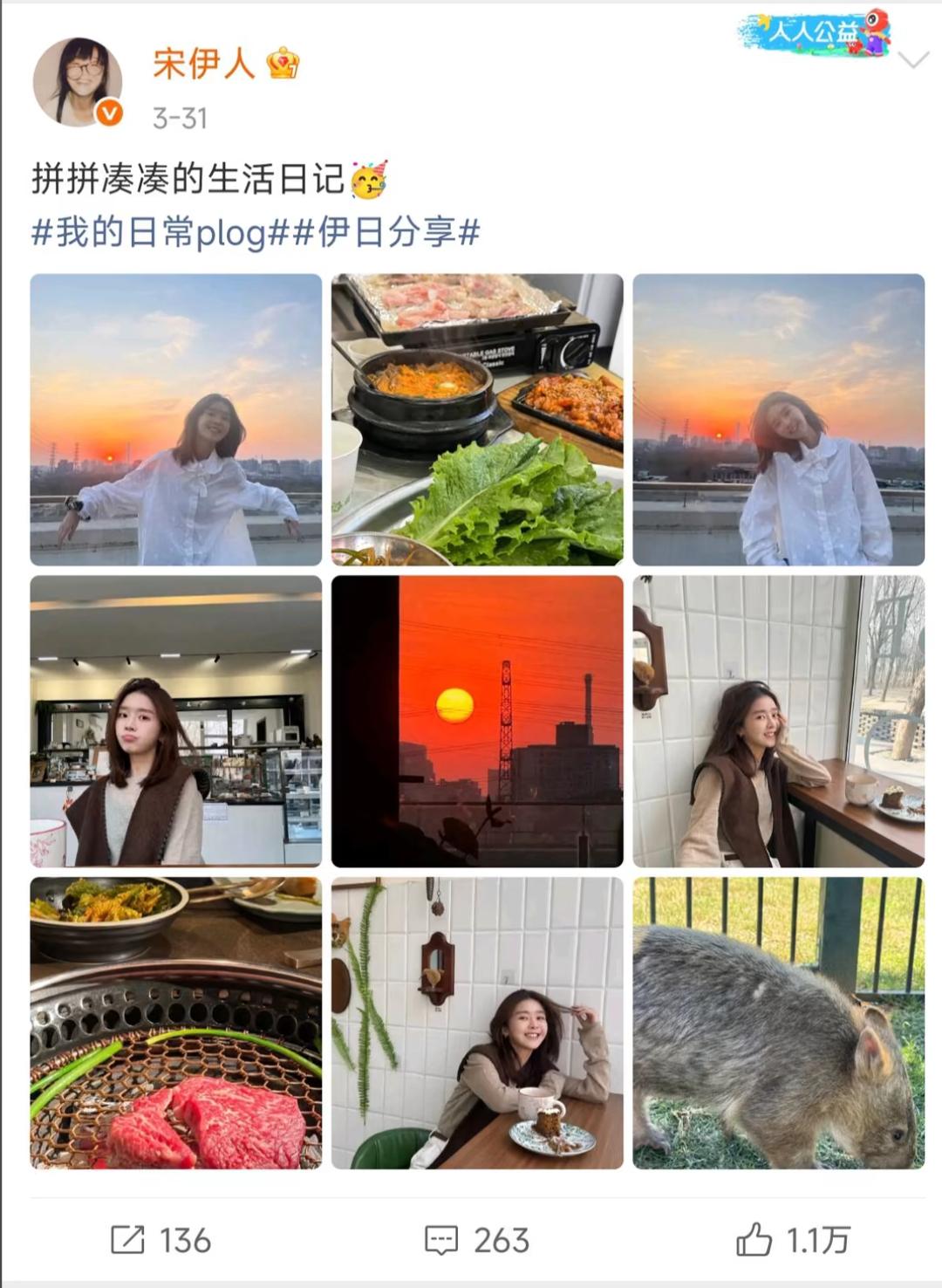The height and width of the screenshot is (1288, 942).
Task: View the first sunset selfie photo
Action: (177, 419)
